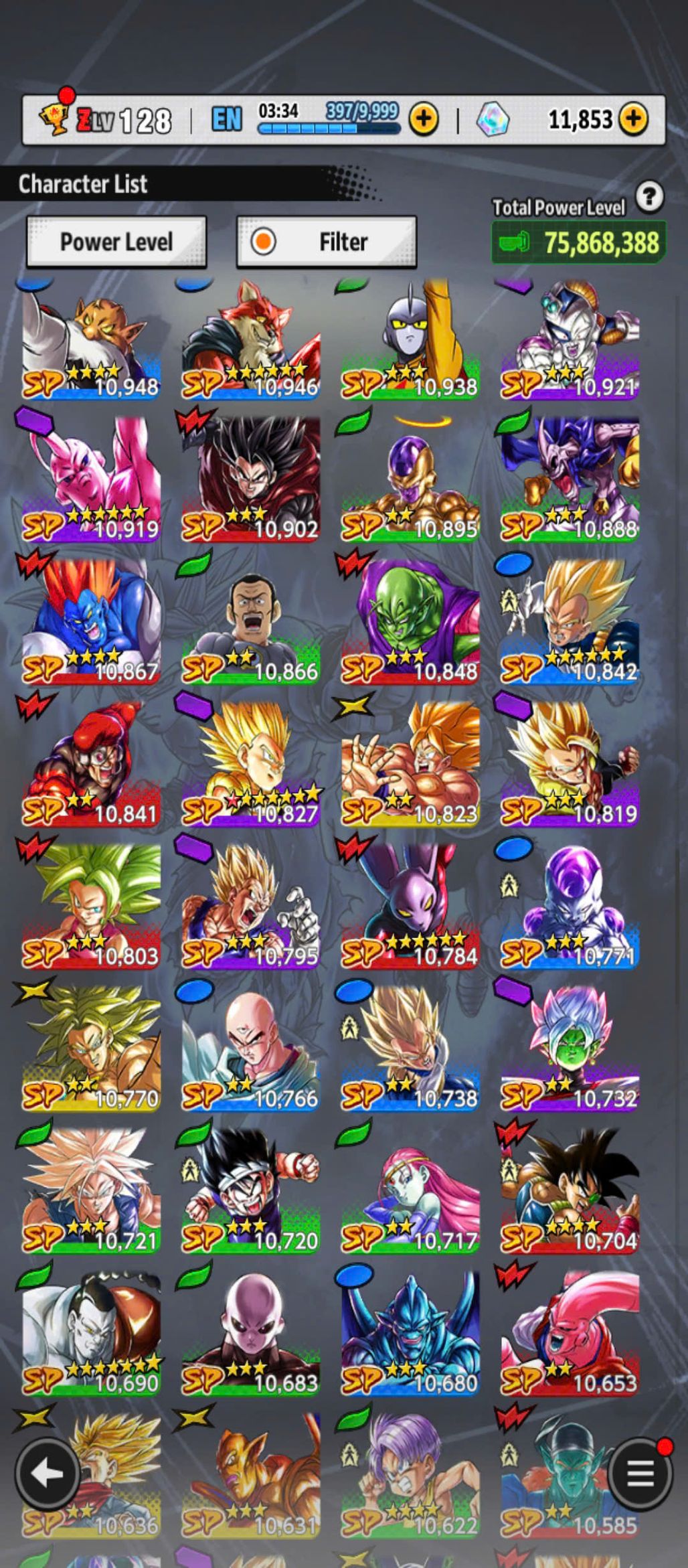The image size is (688, 1568).
Task: Go back with the arrow button
Action: [x=48, y=1473]
